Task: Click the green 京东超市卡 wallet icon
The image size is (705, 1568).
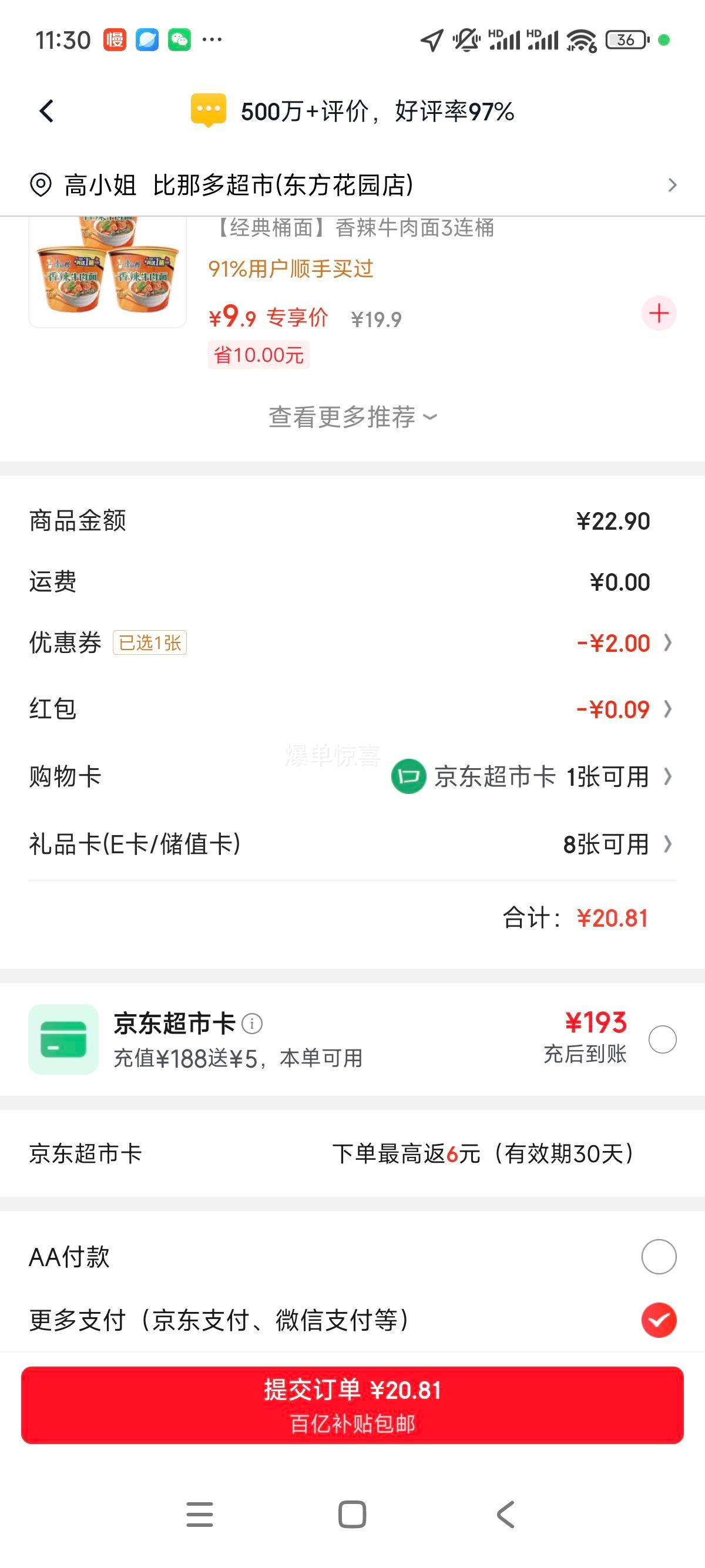Action: [x=66, y=1040]
